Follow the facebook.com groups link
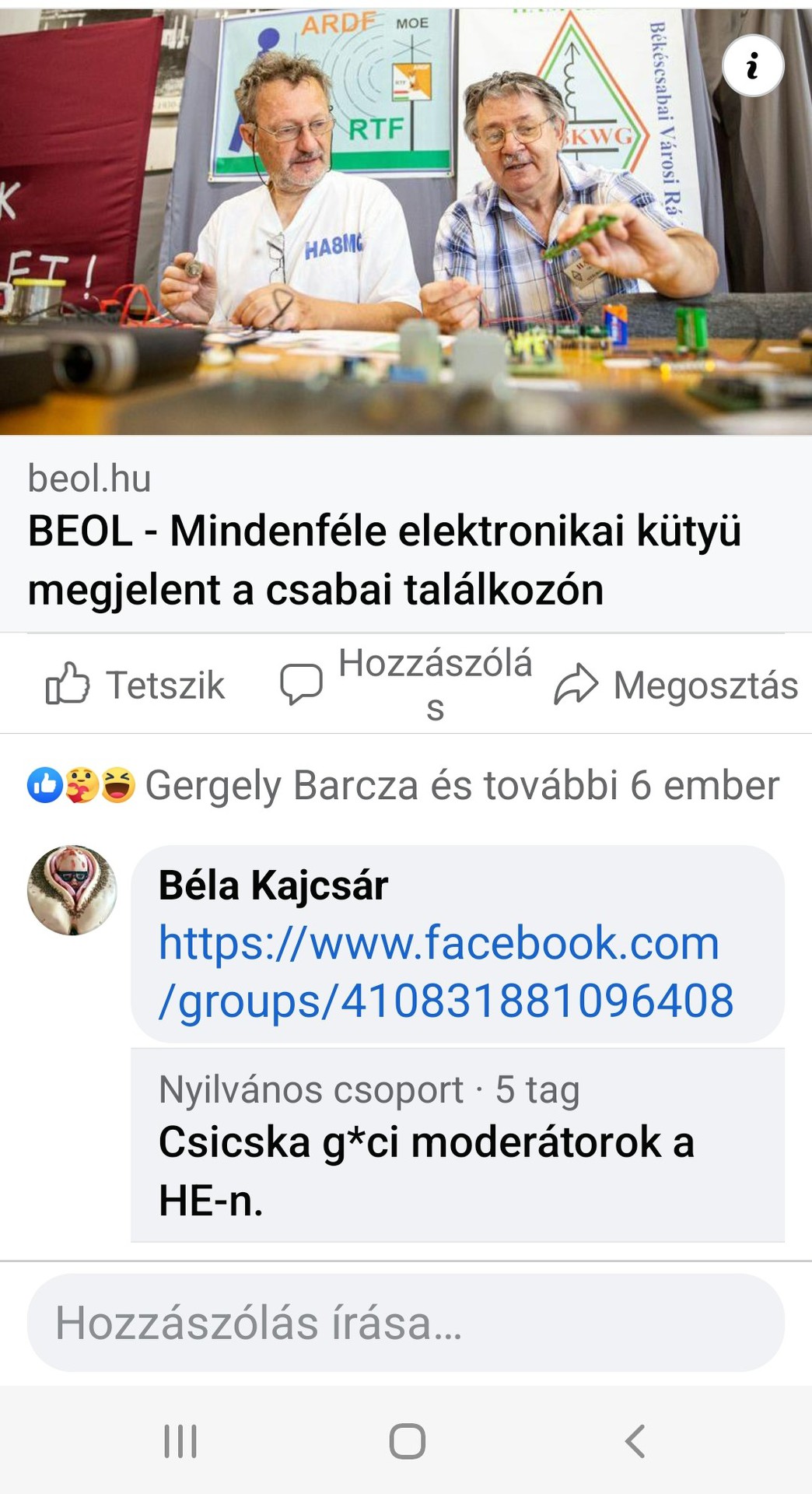Viewport: 812px width, 1494px height. pos(445,972)
